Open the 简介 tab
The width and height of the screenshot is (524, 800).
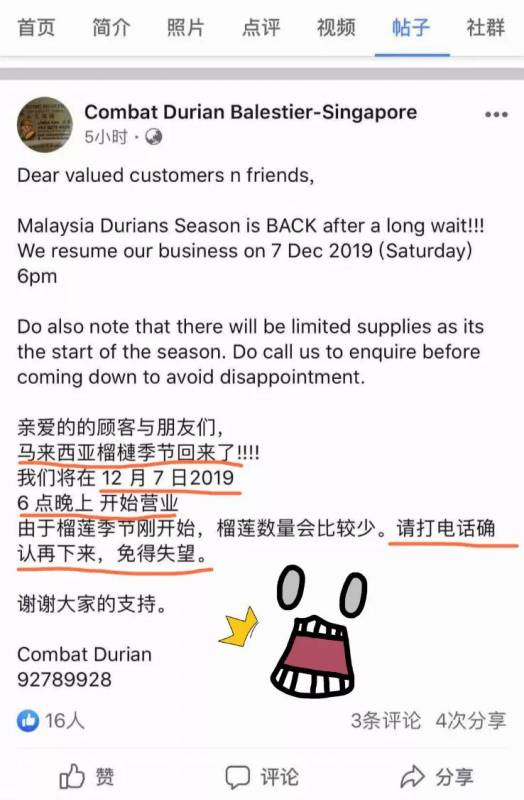pos(111,27)
